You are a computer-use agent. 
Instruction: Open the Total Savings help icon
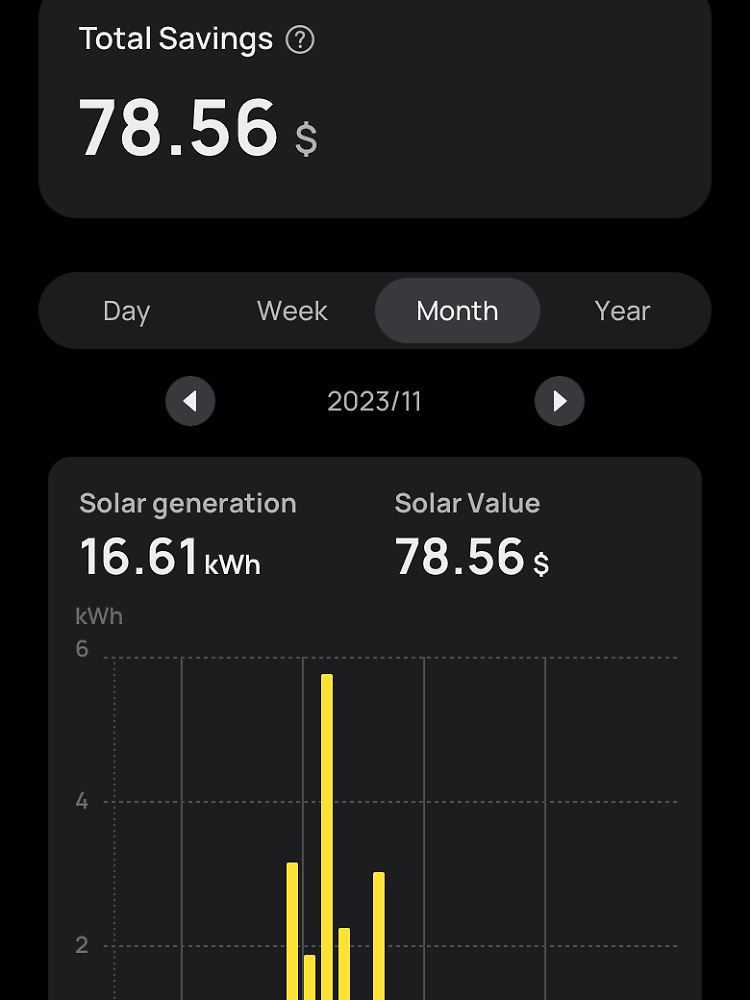point(300,40)
